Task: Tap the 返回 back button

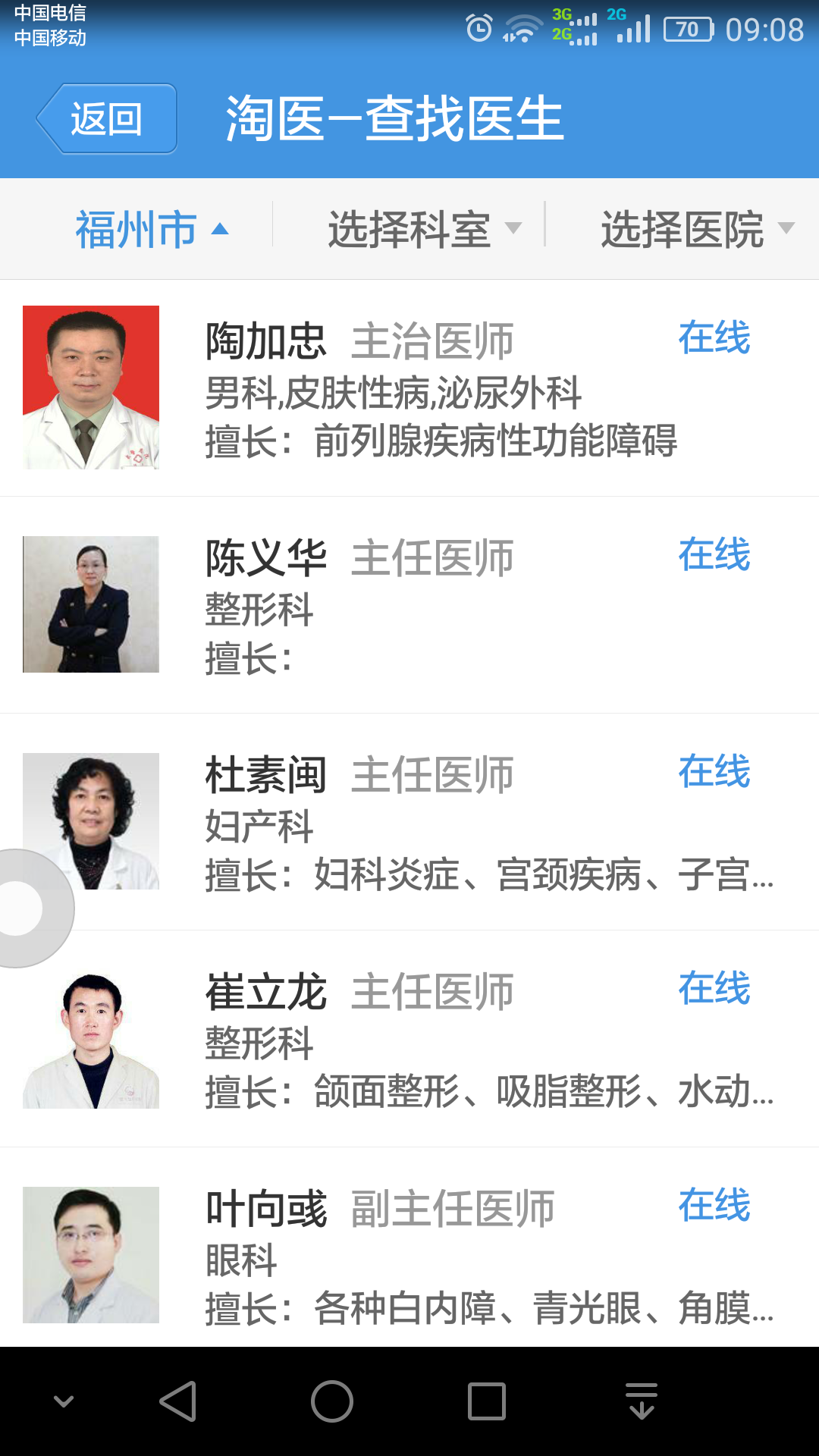Action: pyautogui.click(x=106, y=118)
